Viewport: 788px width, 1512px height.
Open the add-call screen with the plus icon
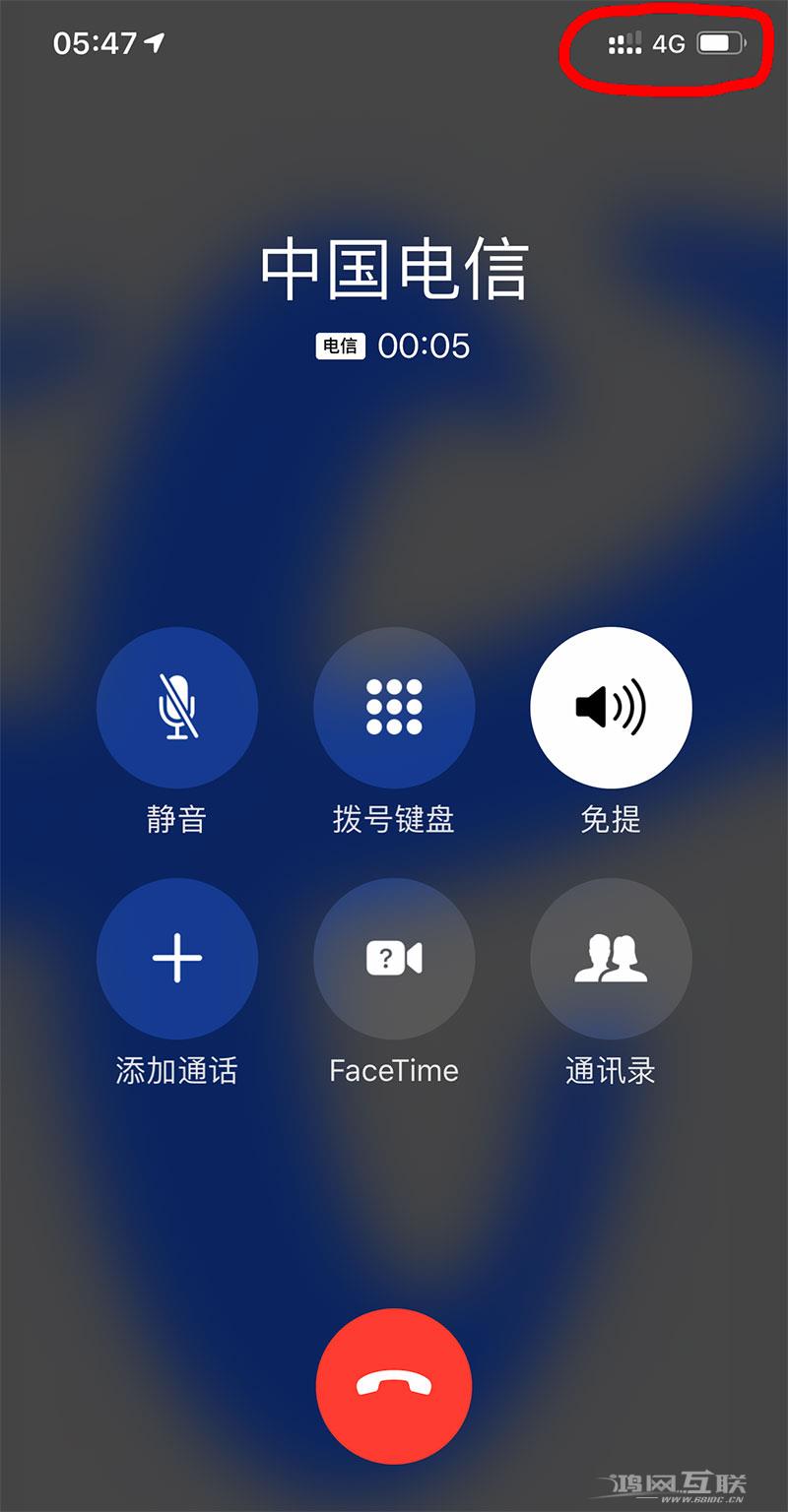point(177,958)
